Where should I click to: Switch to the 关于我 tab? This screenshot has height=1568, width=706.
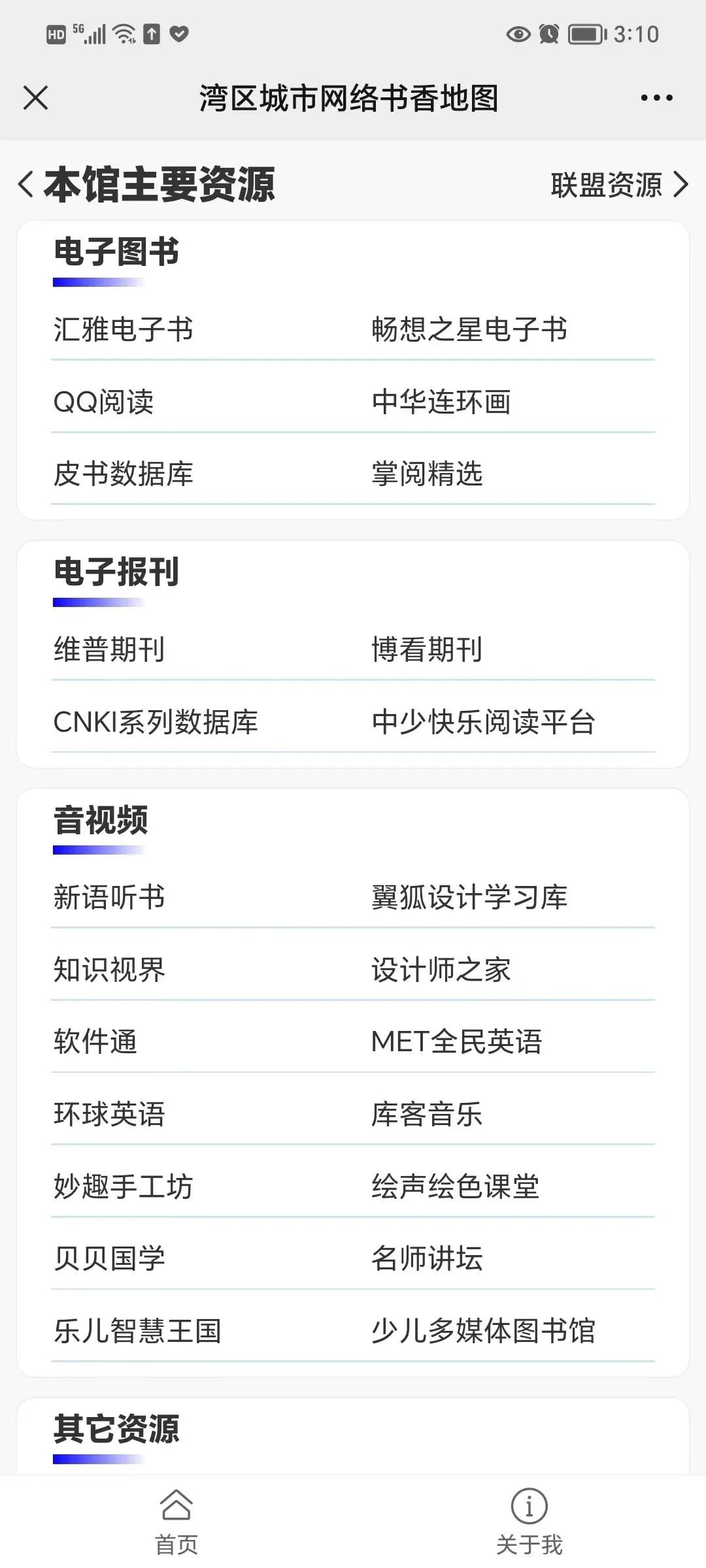(x=529, y=1522)
